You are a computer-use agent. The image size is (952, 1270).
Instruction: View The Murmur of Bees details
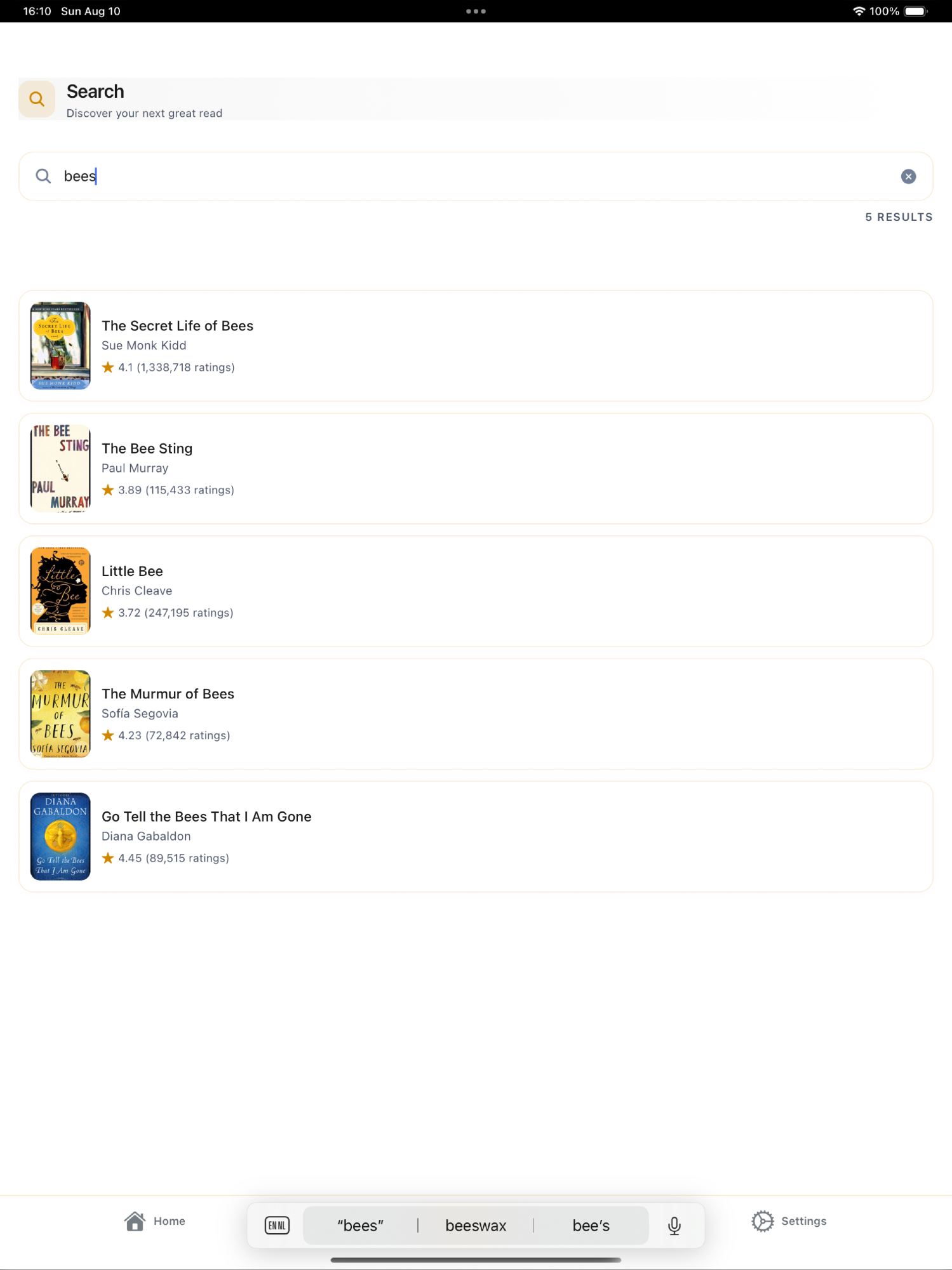tap(475, 713)
